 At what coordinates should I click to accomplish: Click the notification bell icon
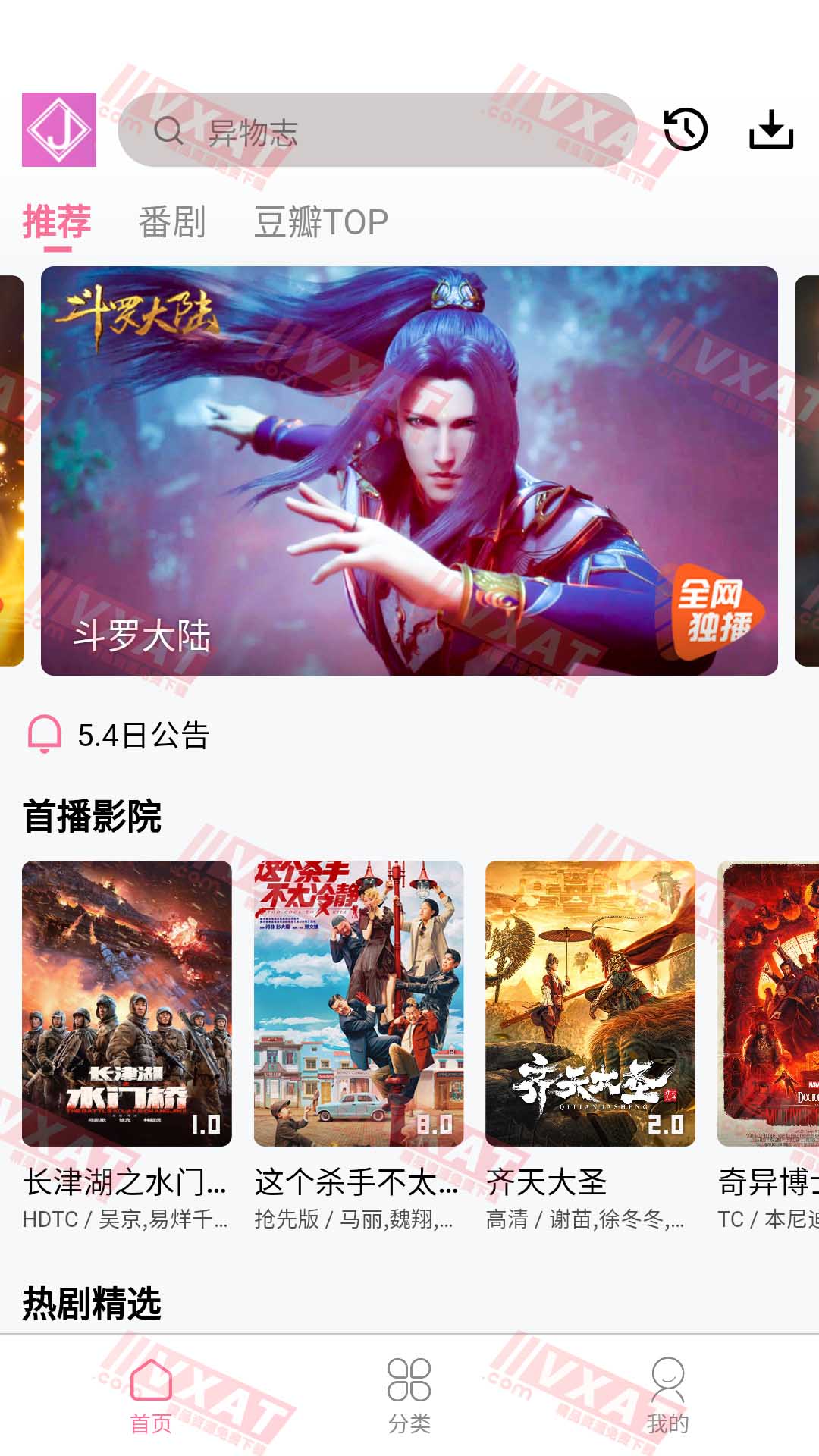click(45, 734)
